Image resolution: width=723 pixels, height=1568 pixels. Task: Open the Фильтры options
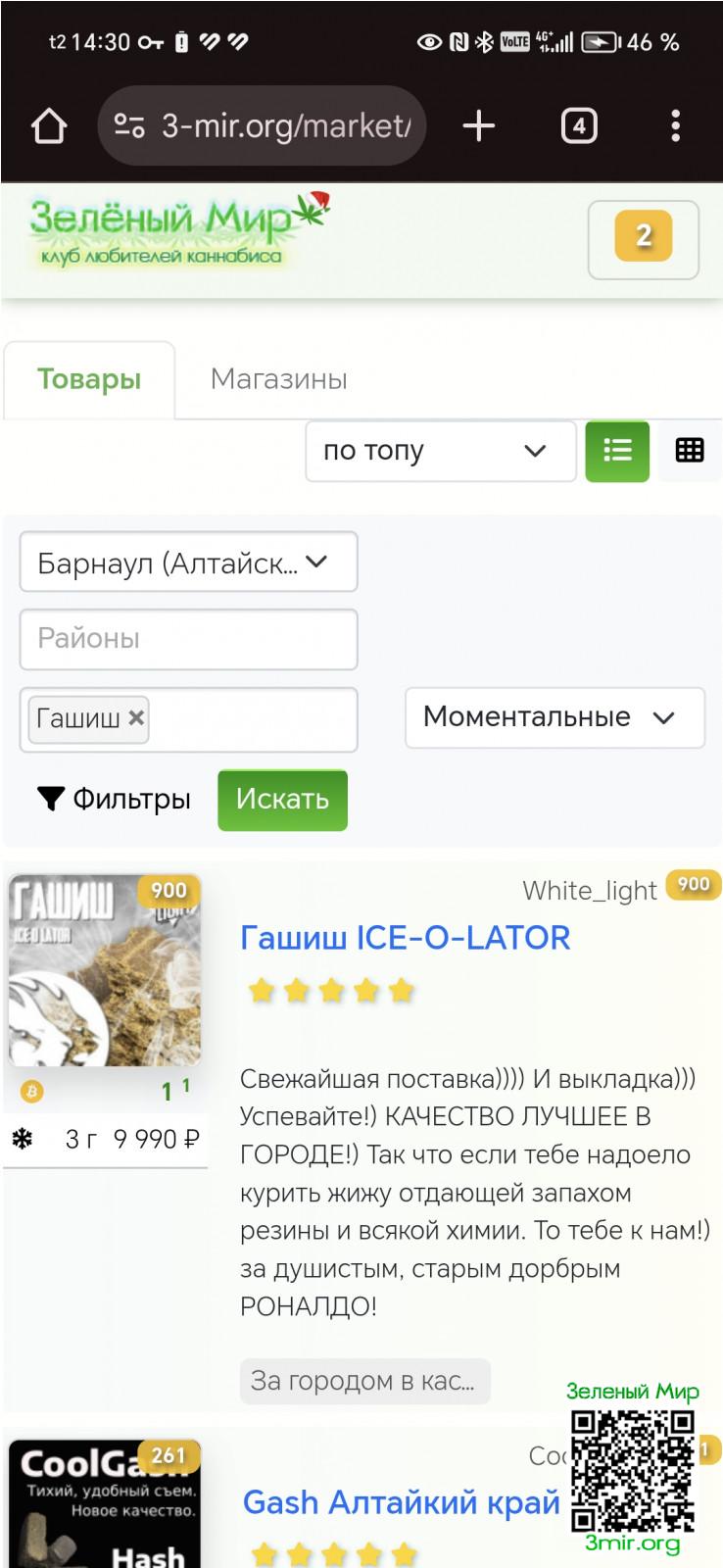coord(115,800)
